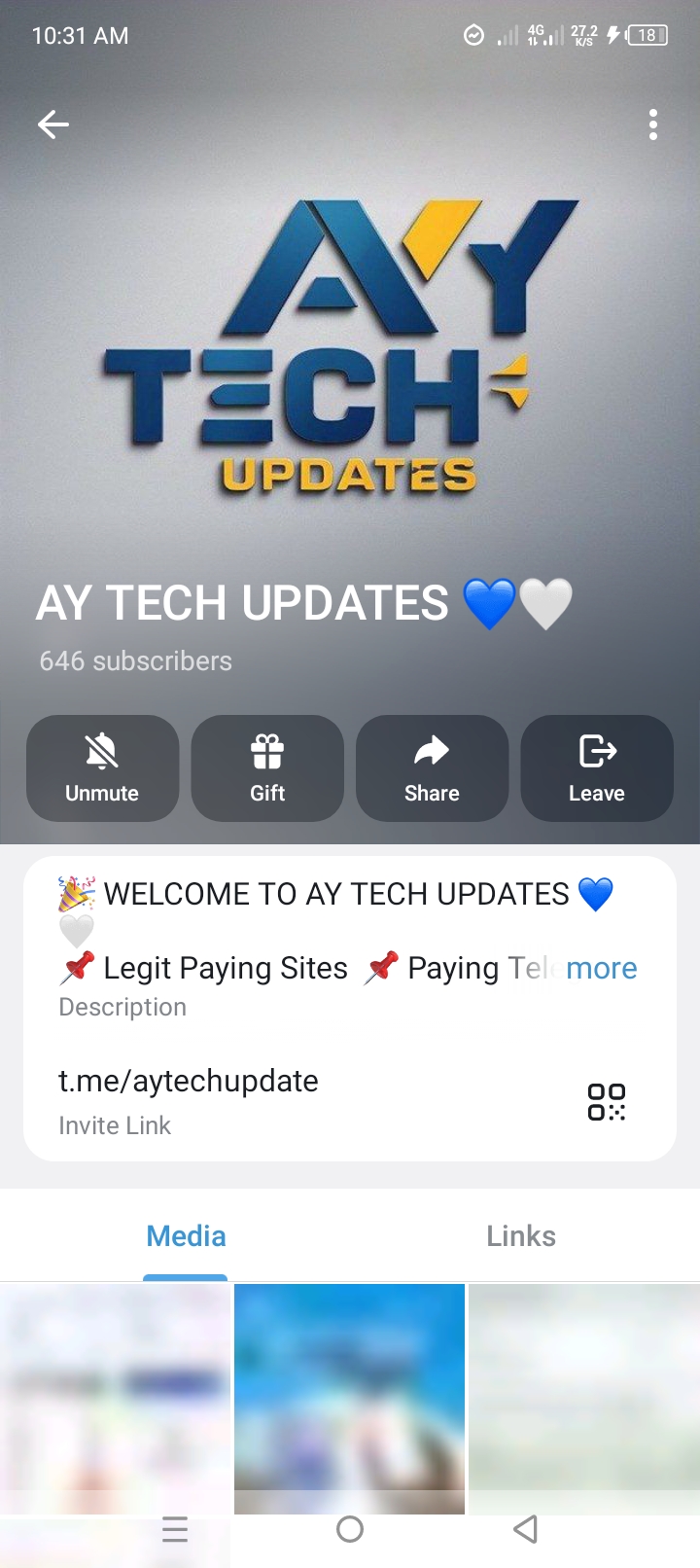This screenshot has width=700, height=1568.
Task: Open the three-dot overflow menu
Action: [653, 125]
